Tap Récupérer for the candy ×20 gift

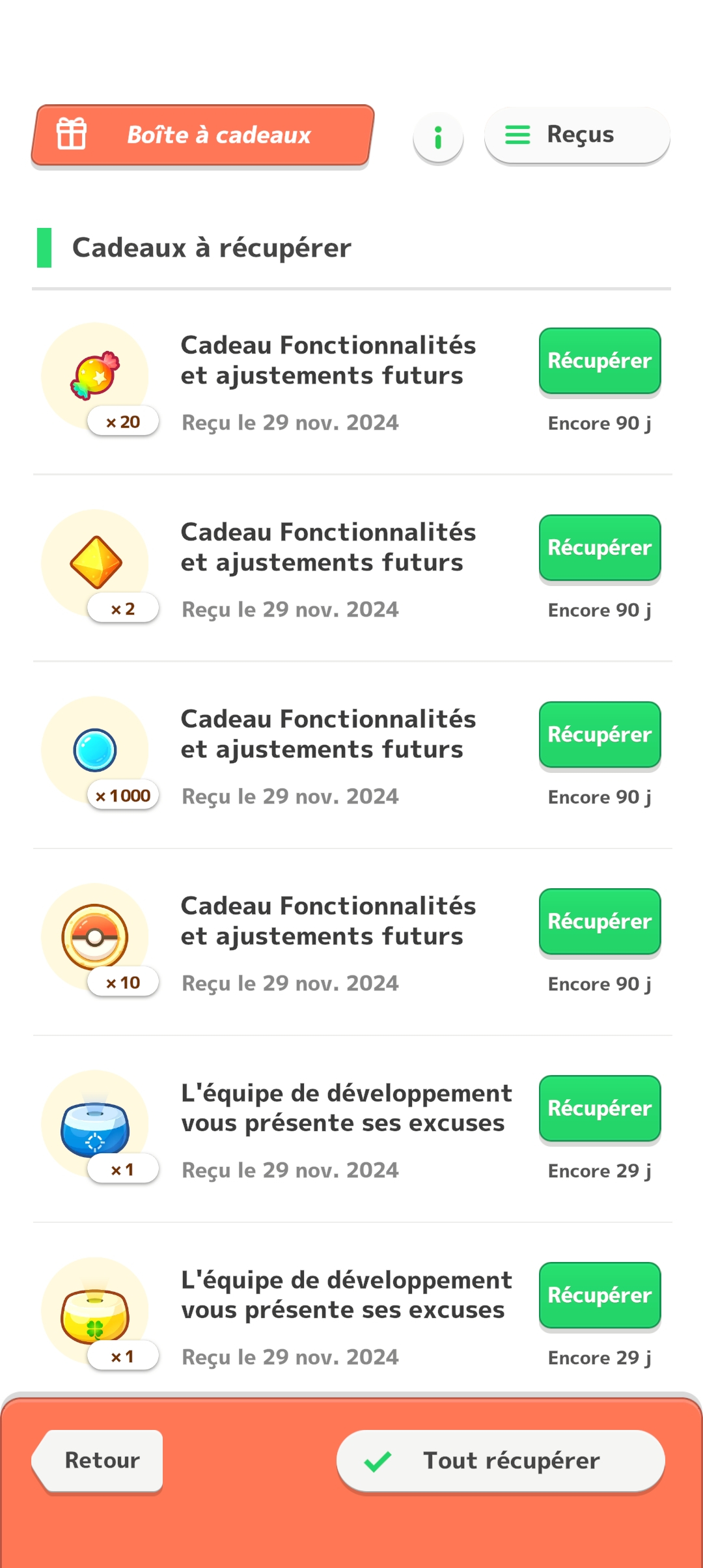[600, 361]
